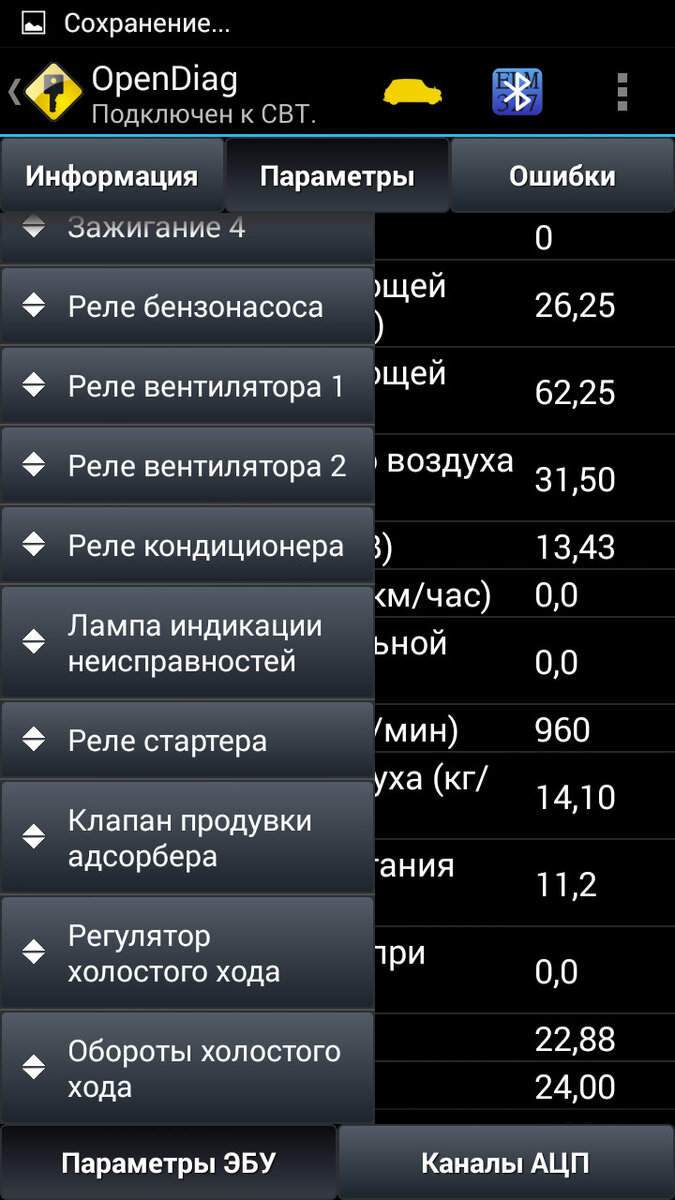
Task: Select Реле кондиционера
Action: tap(187, 546)
